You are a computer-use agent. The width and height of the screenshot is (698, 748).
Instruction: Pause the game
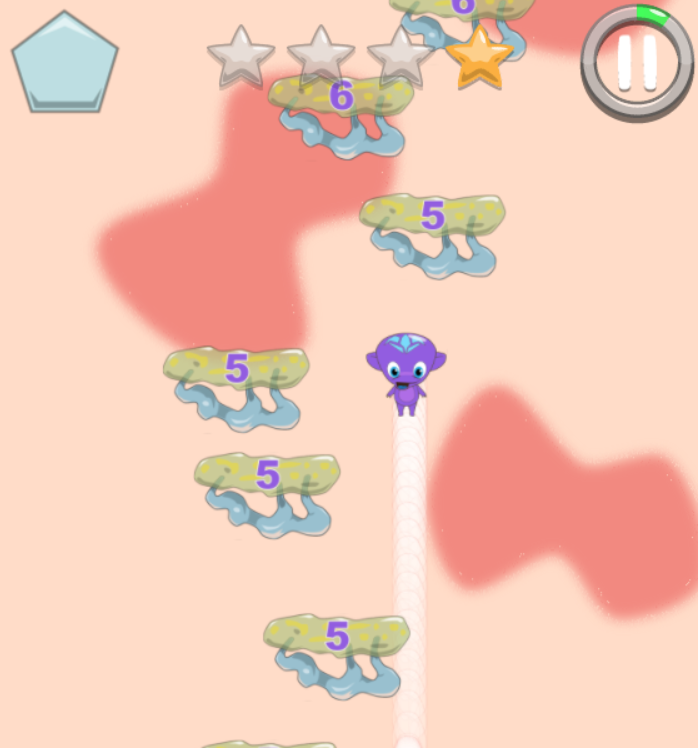[637, 62]
